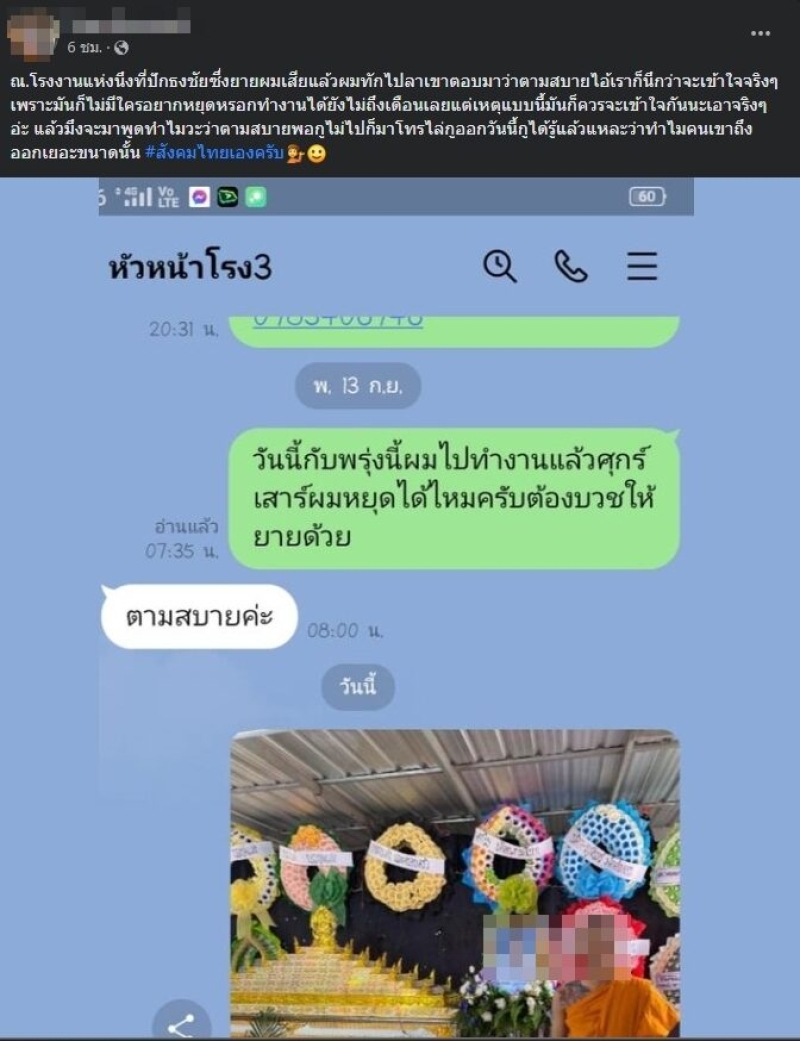This screenshot has width=800, height=1041.
Task: Open the poster's name at the top
Action: (128, 20)
